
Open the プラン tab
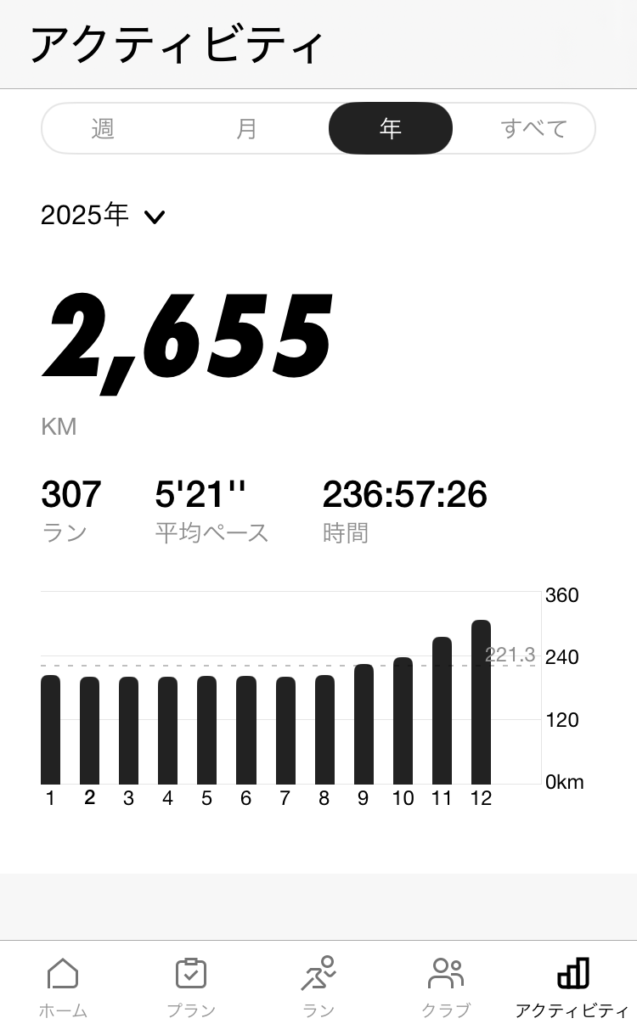coord(190,985)
